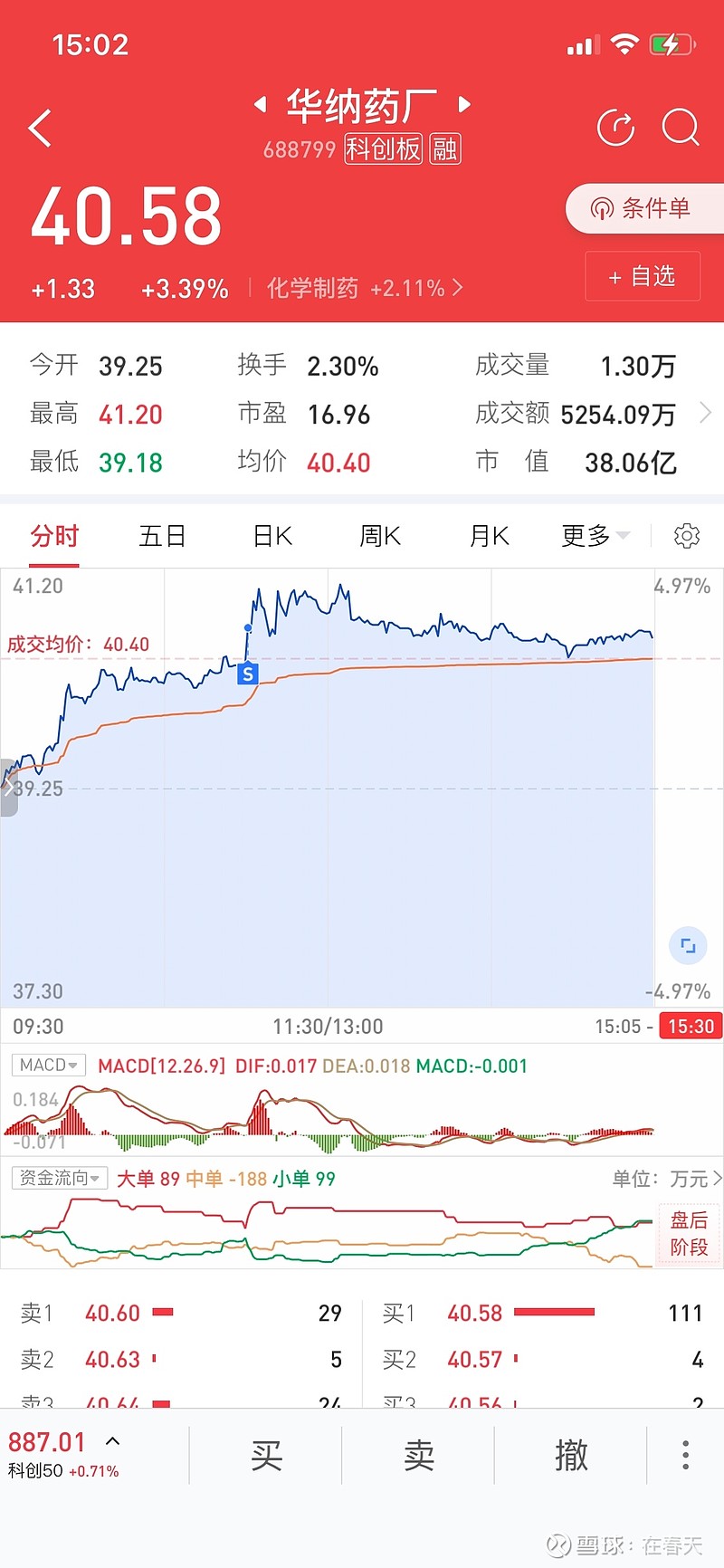Open chart settings gear icon
724x1568 pixels.
687,536
